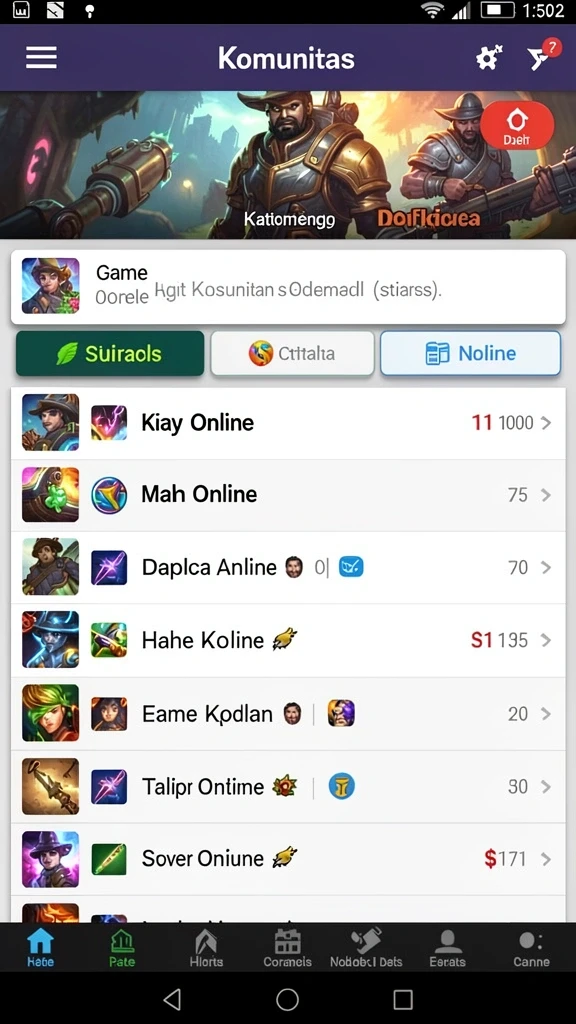
Task: Open the Daplca Anline row
Action: pos(288,567)
